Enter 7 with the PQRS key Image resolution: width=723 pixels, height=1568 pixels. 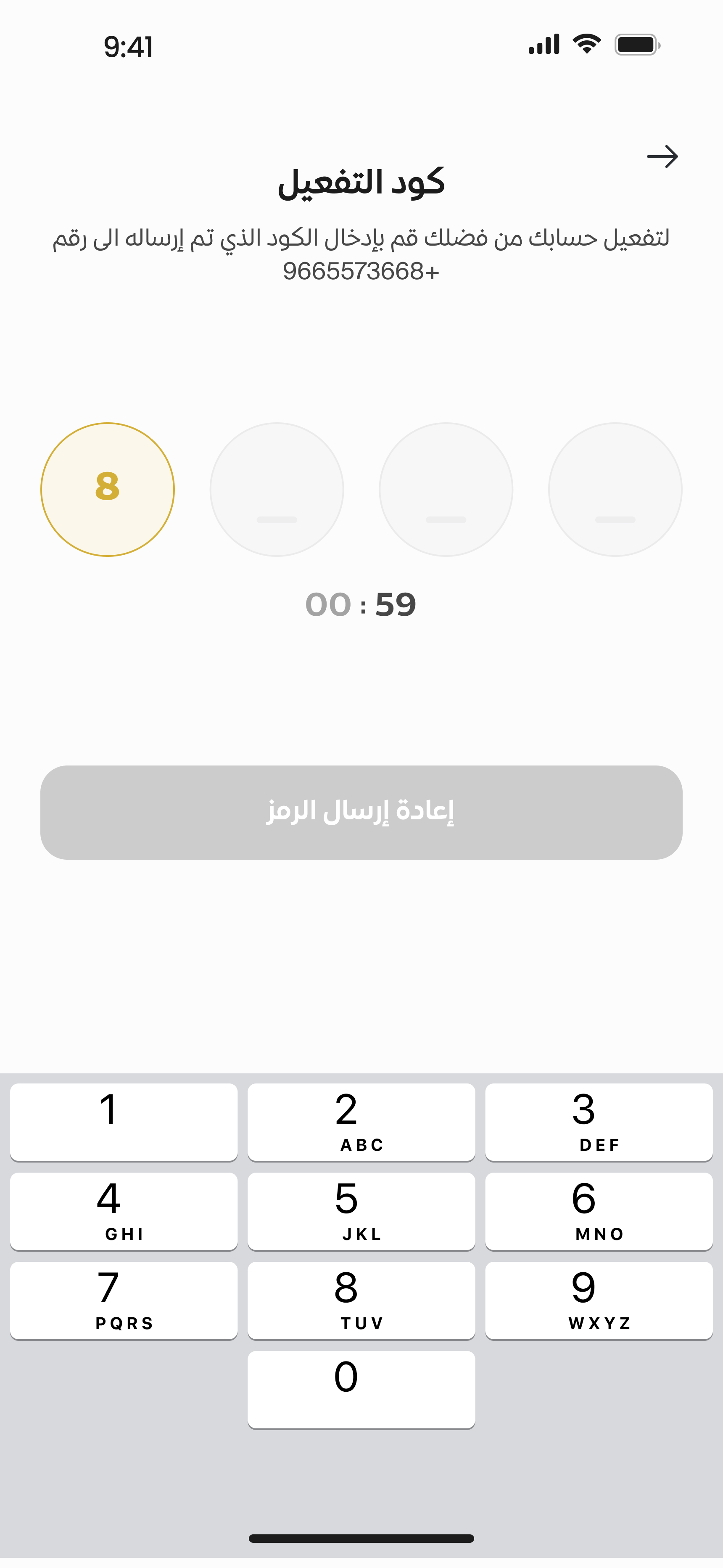point(124,1300)
